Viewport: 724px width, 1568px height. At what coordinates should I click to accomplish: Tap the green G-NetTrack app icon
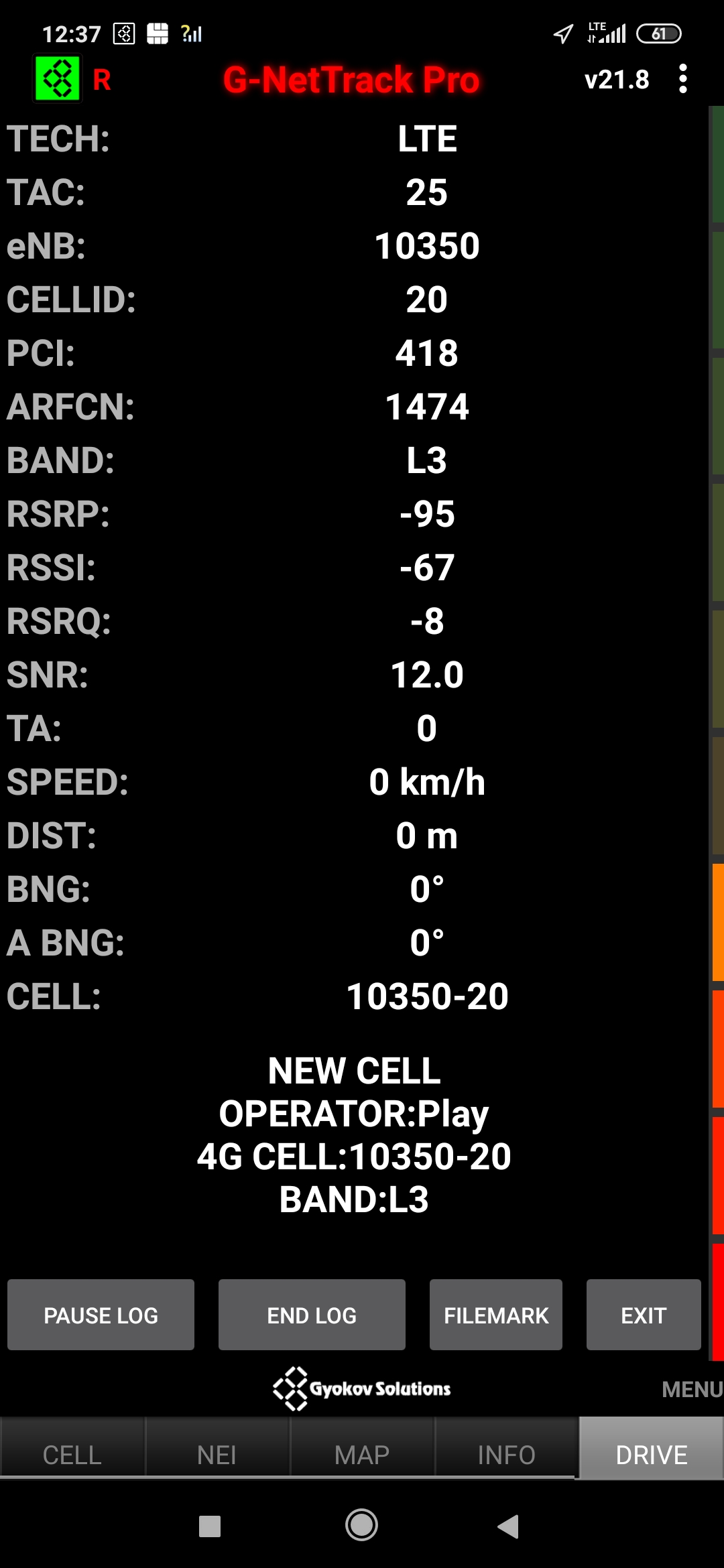point(57,79)
